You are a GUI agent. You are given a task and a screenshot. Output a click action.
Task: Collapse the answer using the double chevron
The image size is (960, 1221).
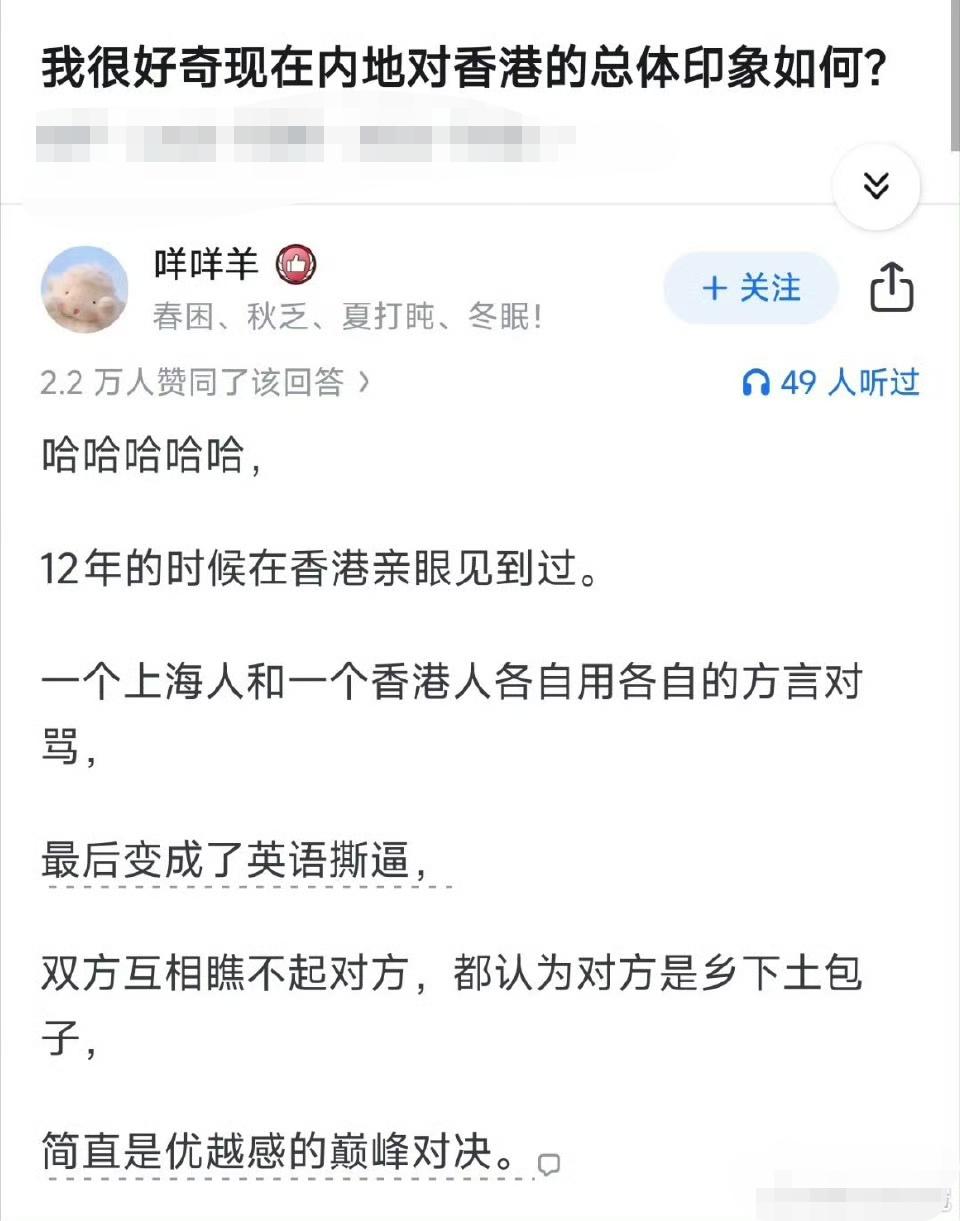click(877, 187)
